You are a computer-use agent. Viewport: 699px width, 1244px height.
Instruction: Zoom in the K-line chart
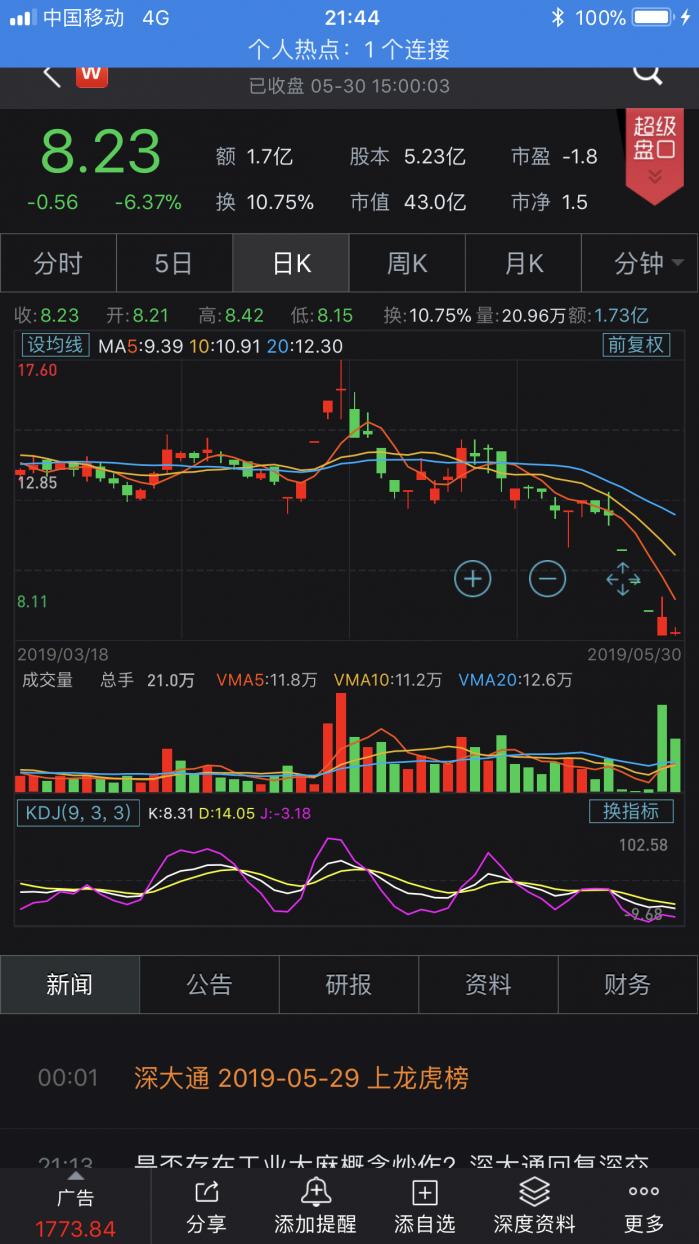coord(472,578)
